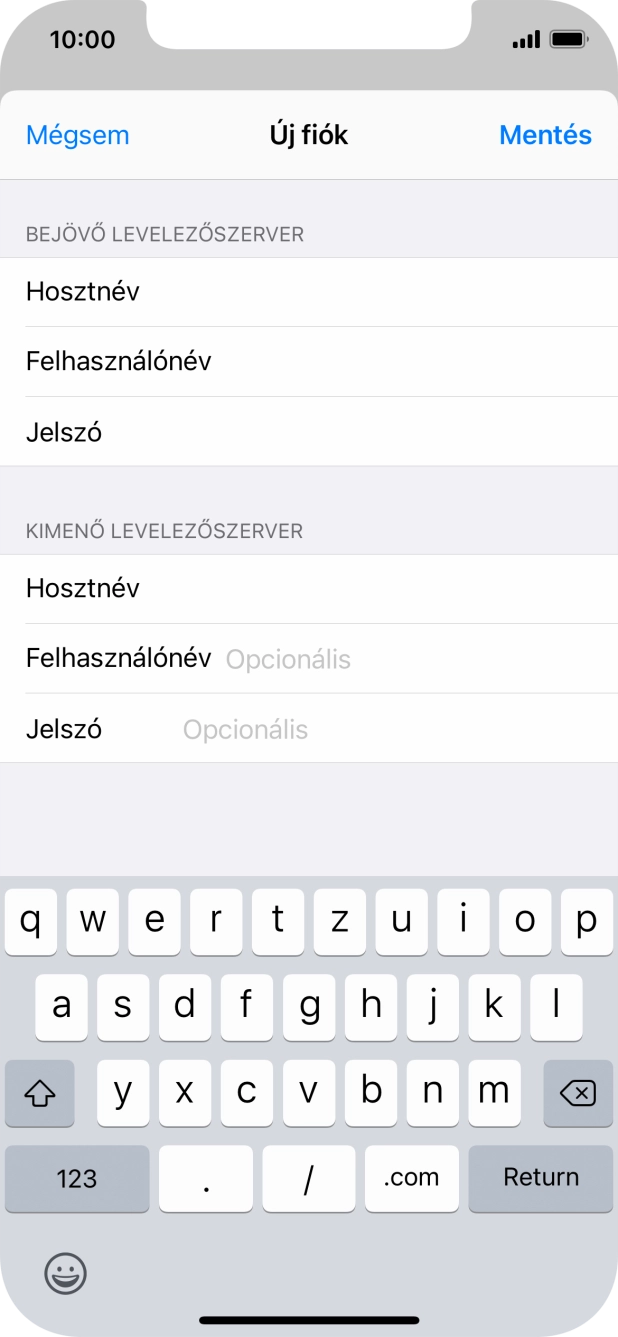Switch keyboard to numbers with 123 key
The width and height of the screenshot is (618, 1337).
point(77,1178)
